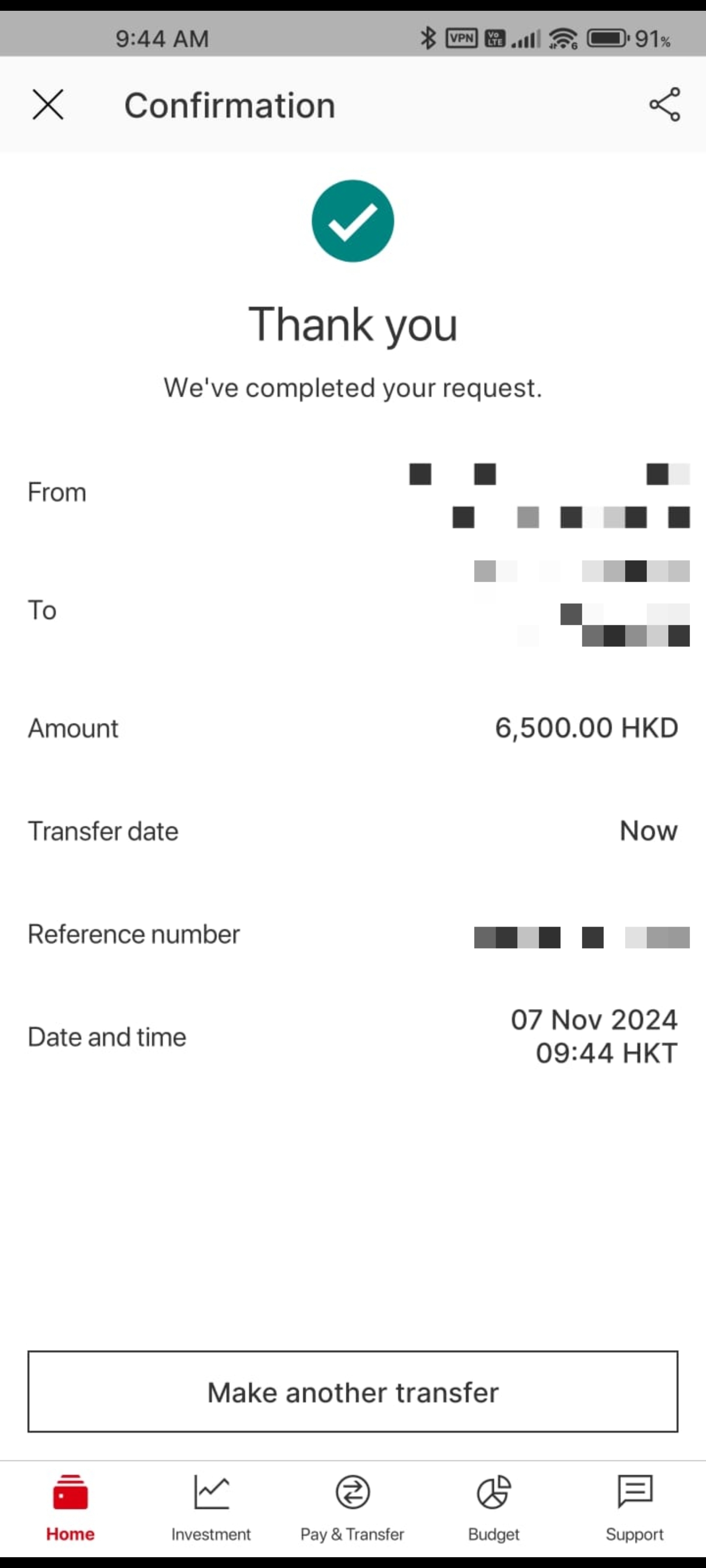This screenshot has width=706, height=1568.
Task: Make another transfer
Action: point(353,1392)
